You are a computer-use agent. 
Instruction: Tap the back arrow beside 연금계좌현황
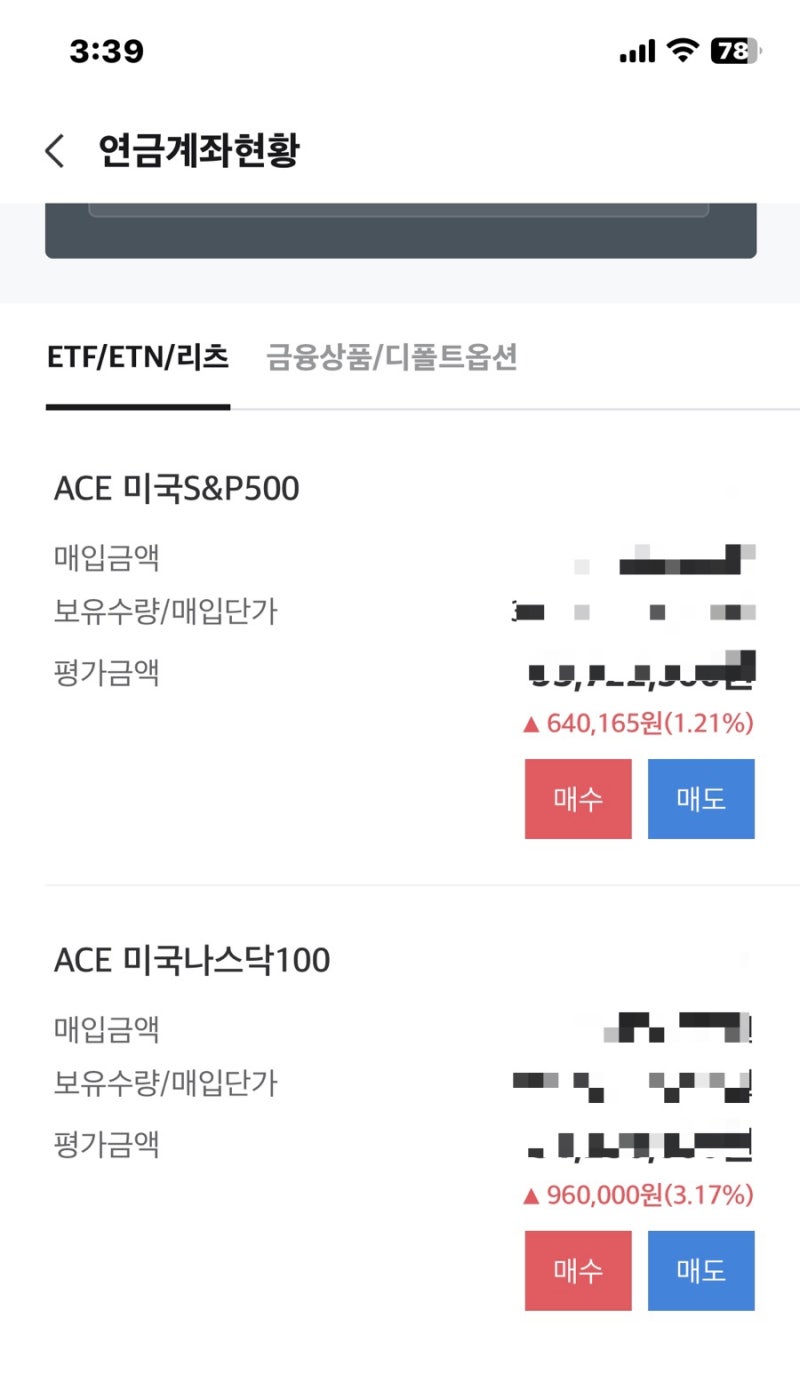(52, 148)
